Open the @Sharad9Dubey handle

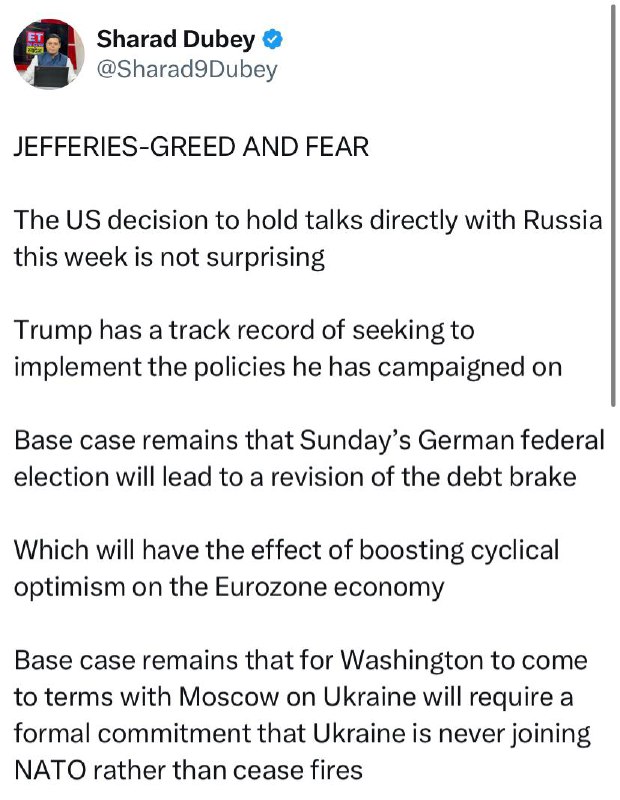187,70
